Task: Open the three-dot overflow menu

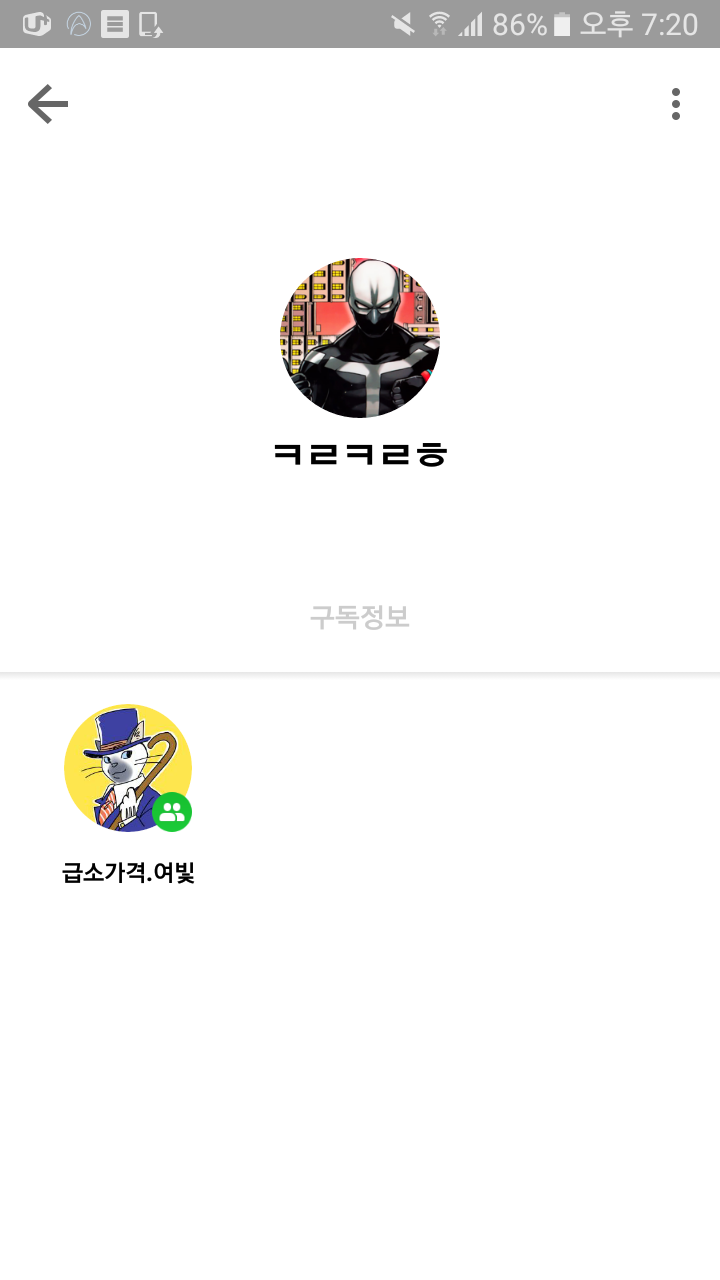Action: (x=676, y=104)
